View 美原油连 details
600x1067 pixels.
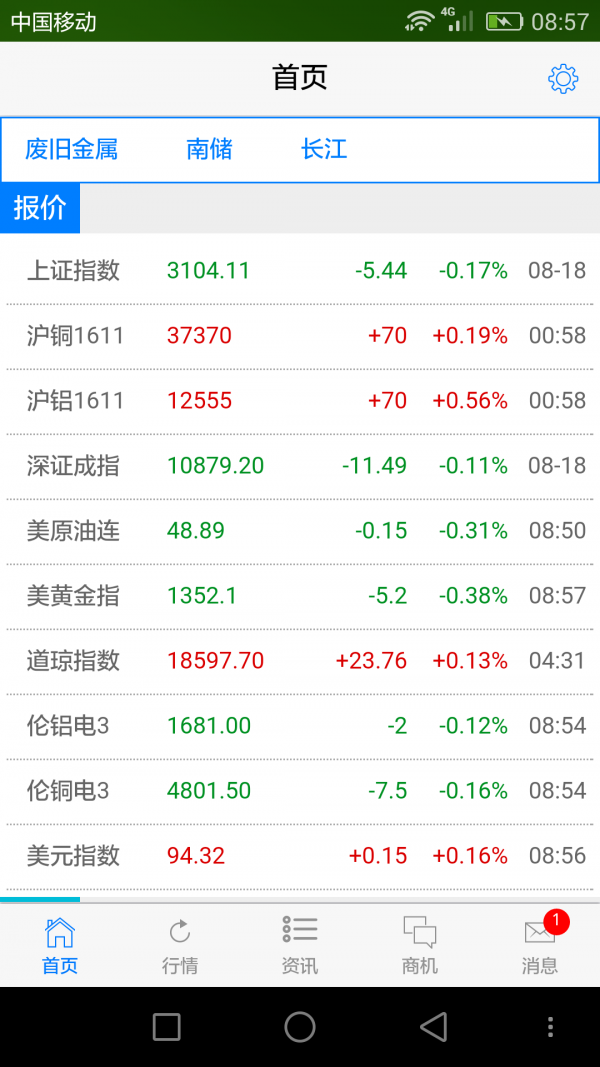click(x=300, y=531)
